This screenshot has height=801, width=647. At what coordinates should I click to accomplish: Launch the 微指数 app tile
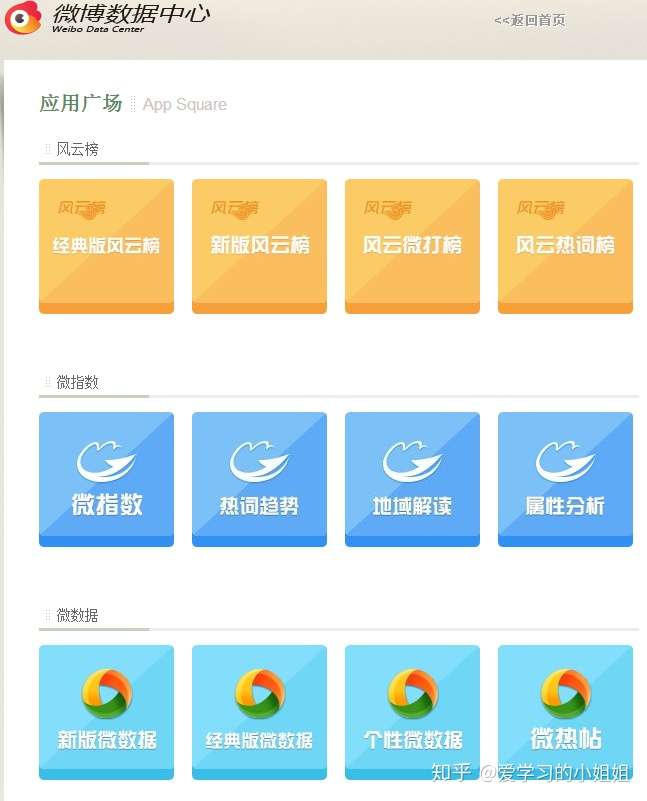click(106, 479)
